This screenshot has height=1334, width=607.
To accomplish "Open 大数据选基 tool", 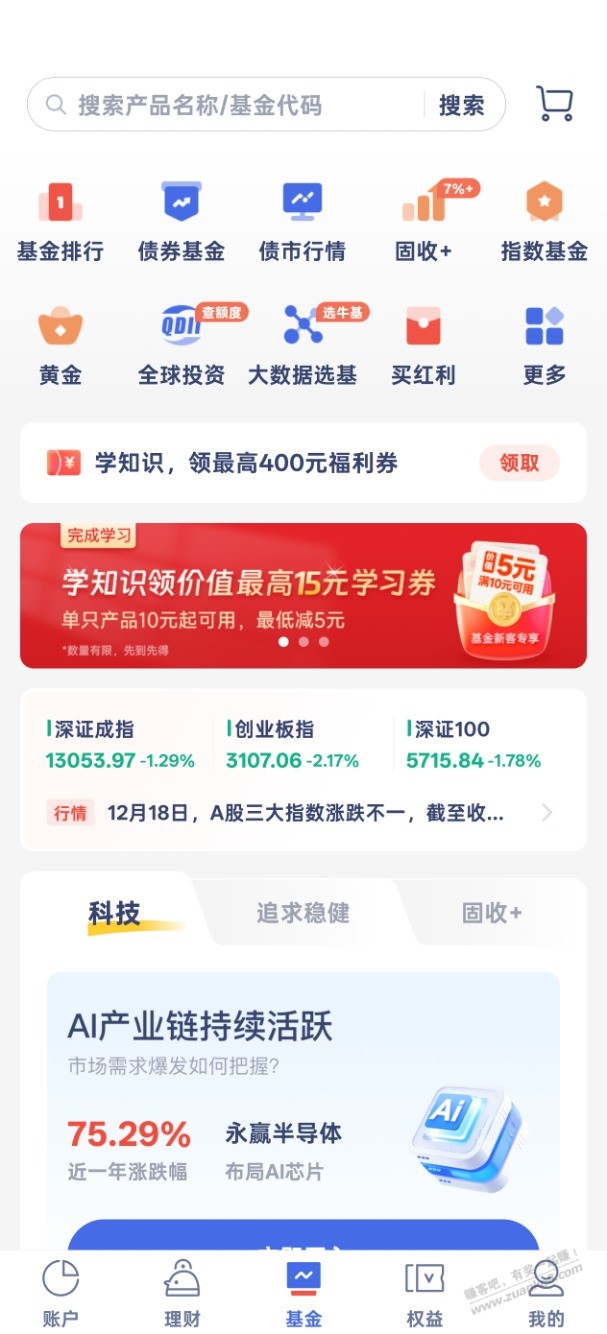I will (302, 346).
